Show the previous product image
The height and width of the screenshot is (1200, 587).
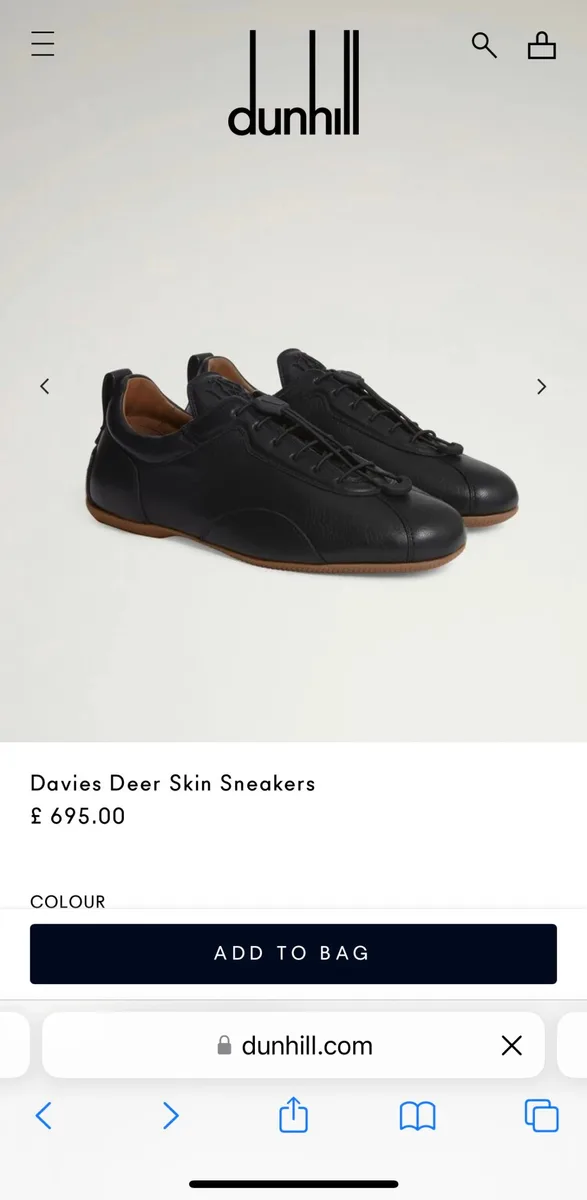point(44,386)
